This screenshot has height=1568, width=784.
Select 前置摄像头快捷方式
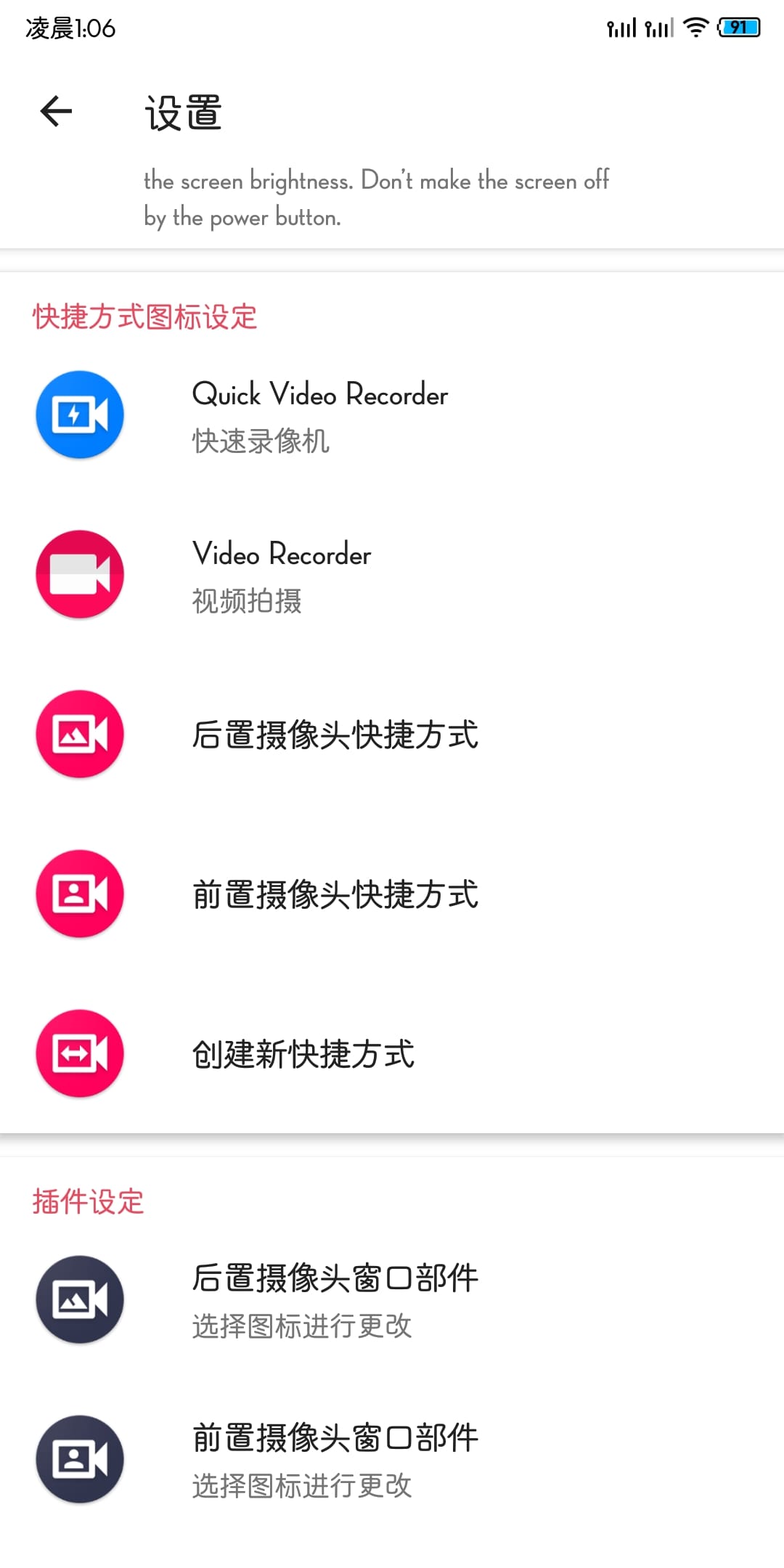[x=392, y=894]
